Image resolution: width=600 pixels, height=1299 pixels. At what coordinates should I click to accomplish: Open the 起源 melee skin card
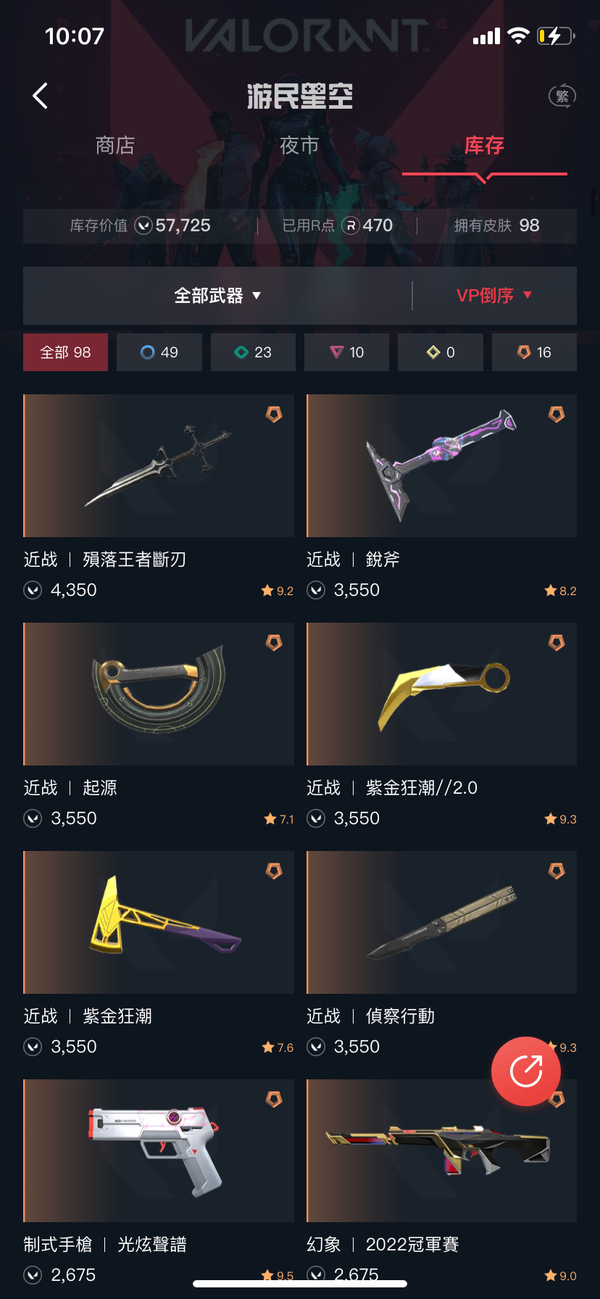point(159,695)
